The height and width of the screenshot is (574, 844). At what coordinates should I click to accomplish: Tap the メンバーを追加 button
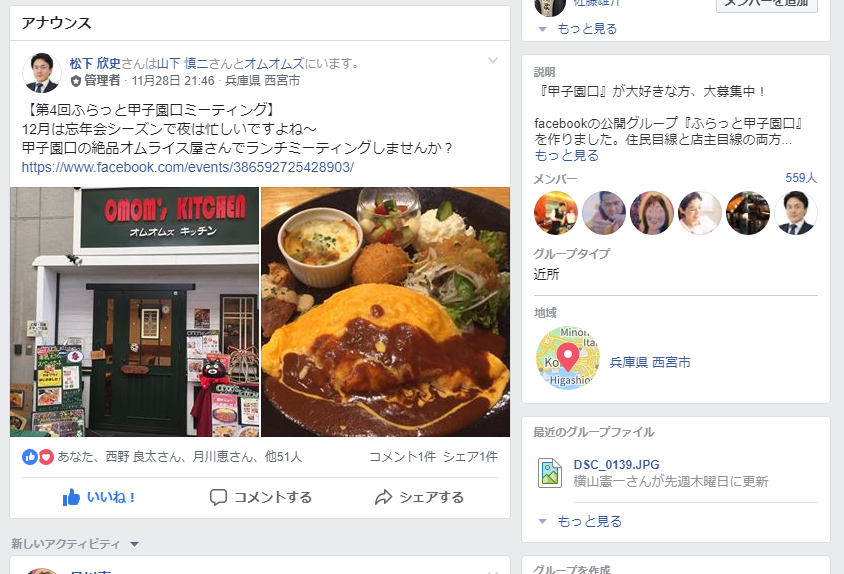[x=766, y=3]
